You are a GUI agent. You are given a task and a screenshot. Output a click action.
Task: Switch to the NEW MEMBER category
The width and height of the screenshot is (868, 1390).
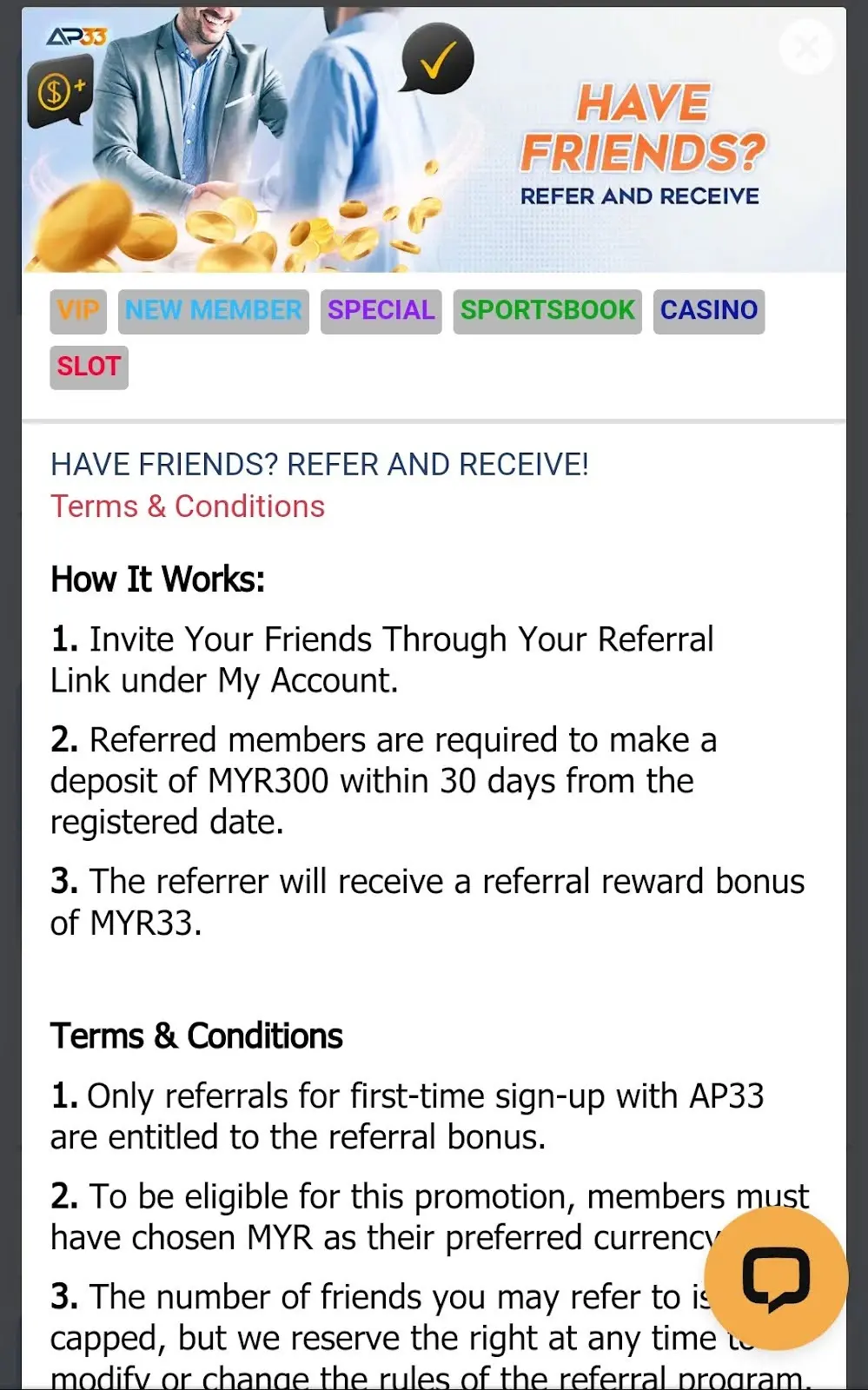pos(213,311)
